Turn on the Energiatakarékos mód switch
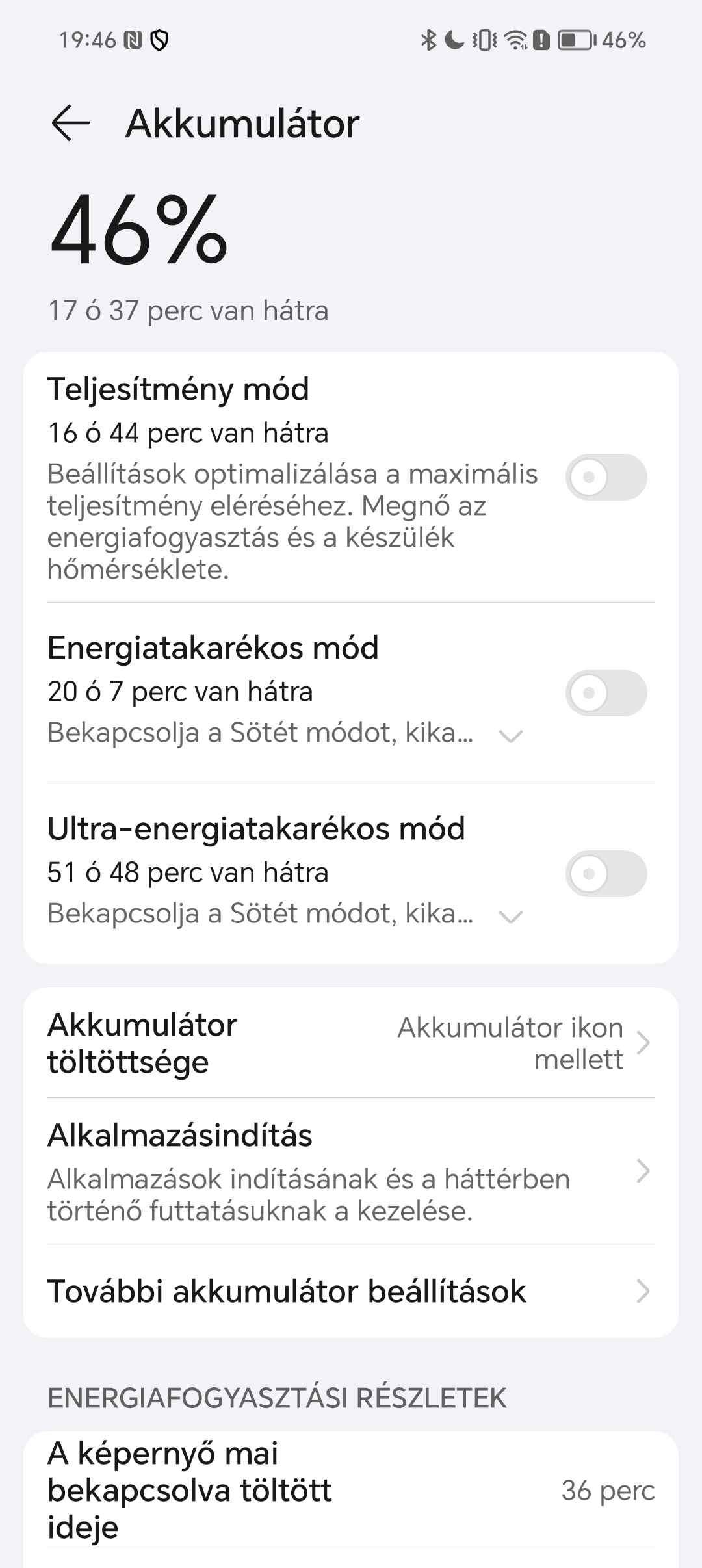The width and height of the screenshot is (702, 1568). 606,693
